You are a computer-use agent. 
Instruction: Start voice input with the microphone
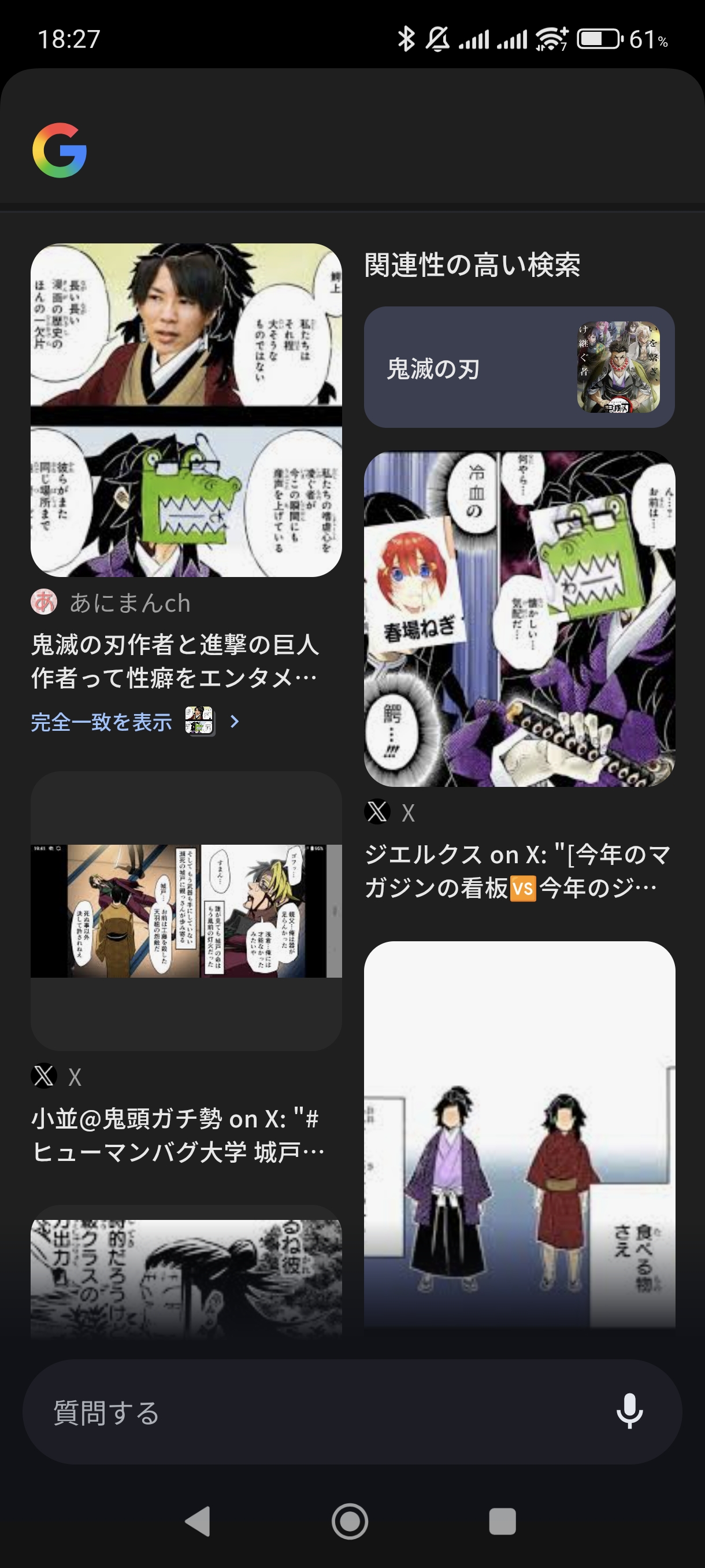click(629, 1412)
